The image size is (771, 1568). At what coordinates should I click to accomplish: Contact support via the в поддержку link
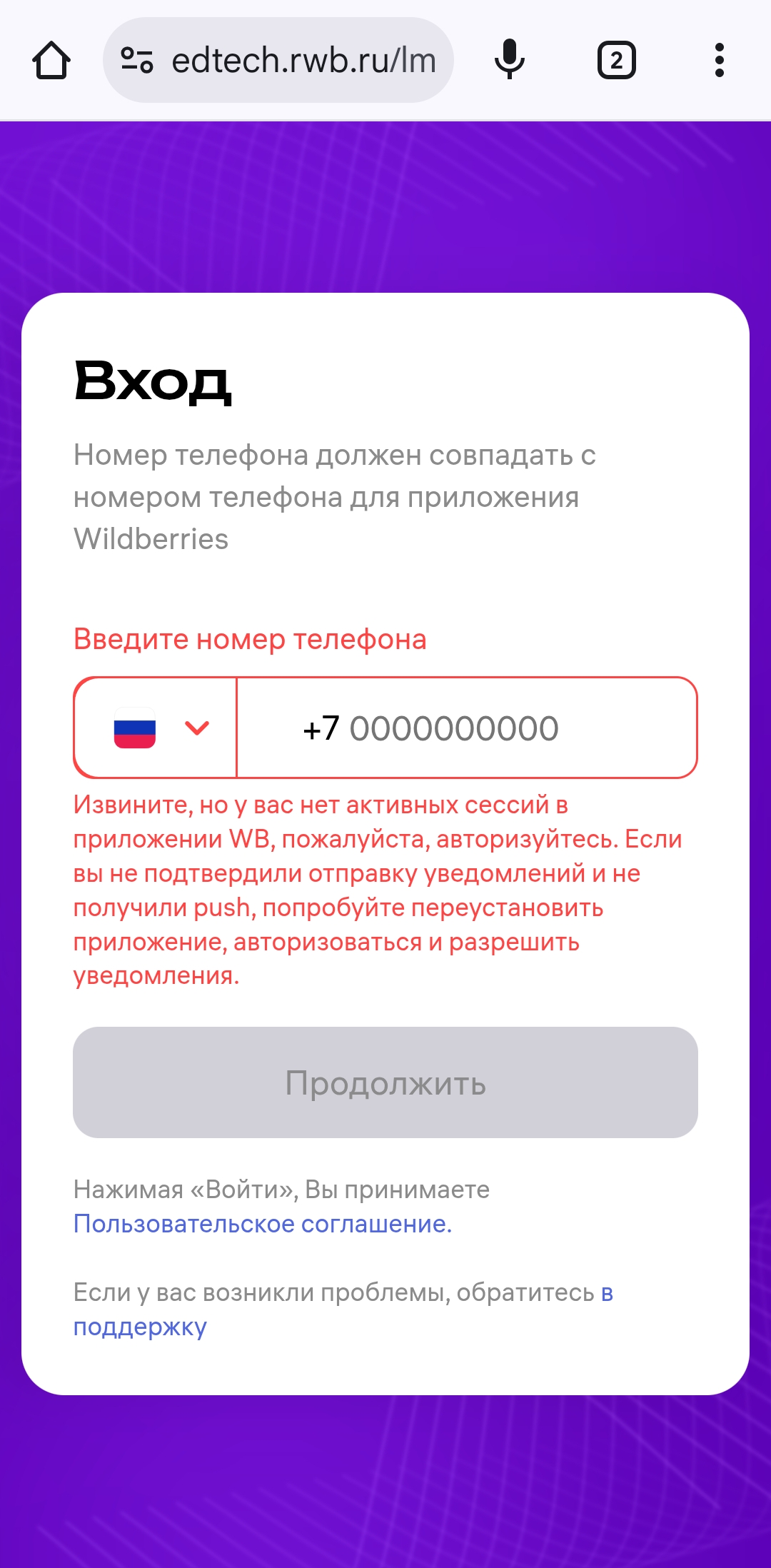[x=140, y=1327]
